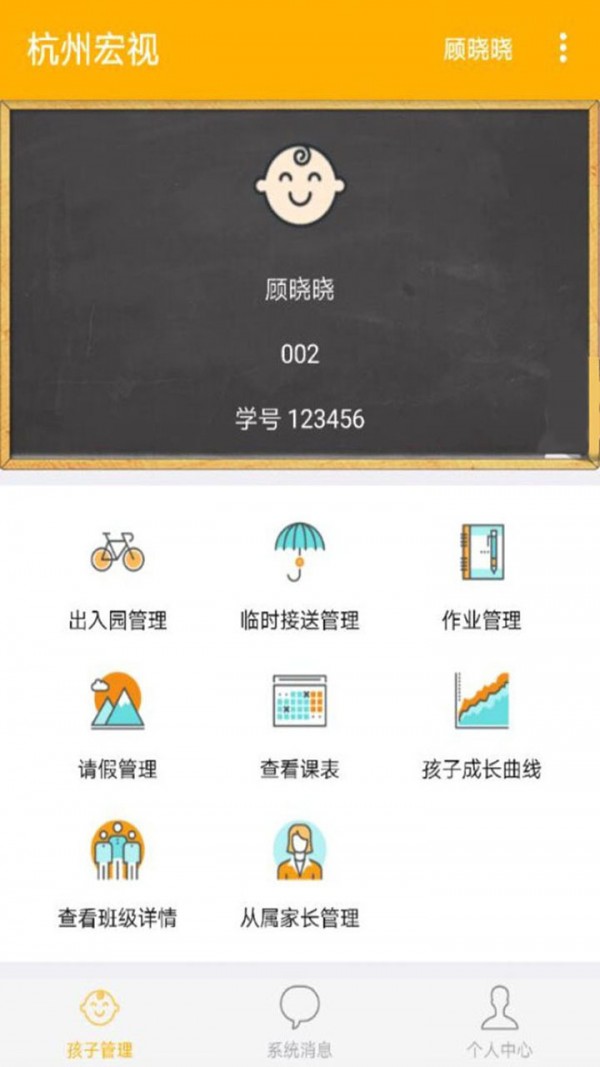
Task: Open 查看班级详情
Action: tap(117, 872)
